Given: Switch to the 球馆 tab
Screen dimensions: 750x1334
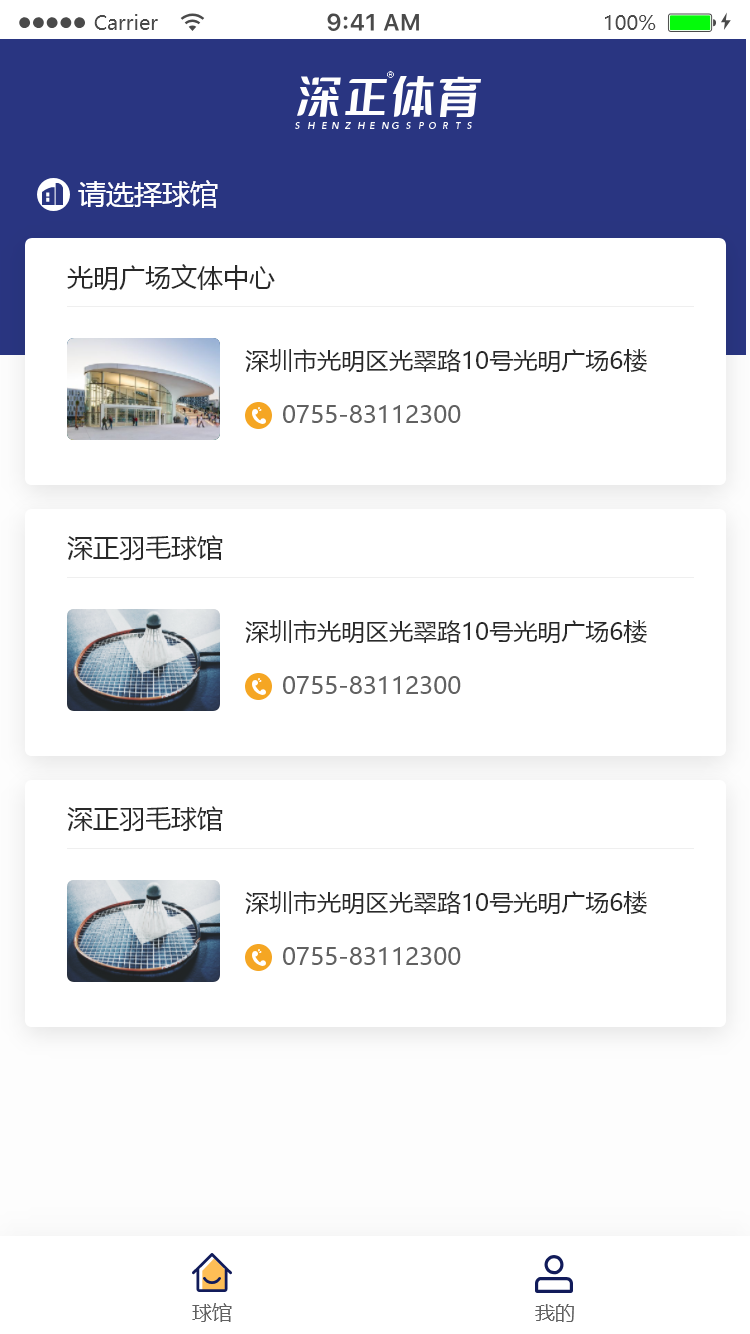Looking at the screenshot, I should 212,1287.
